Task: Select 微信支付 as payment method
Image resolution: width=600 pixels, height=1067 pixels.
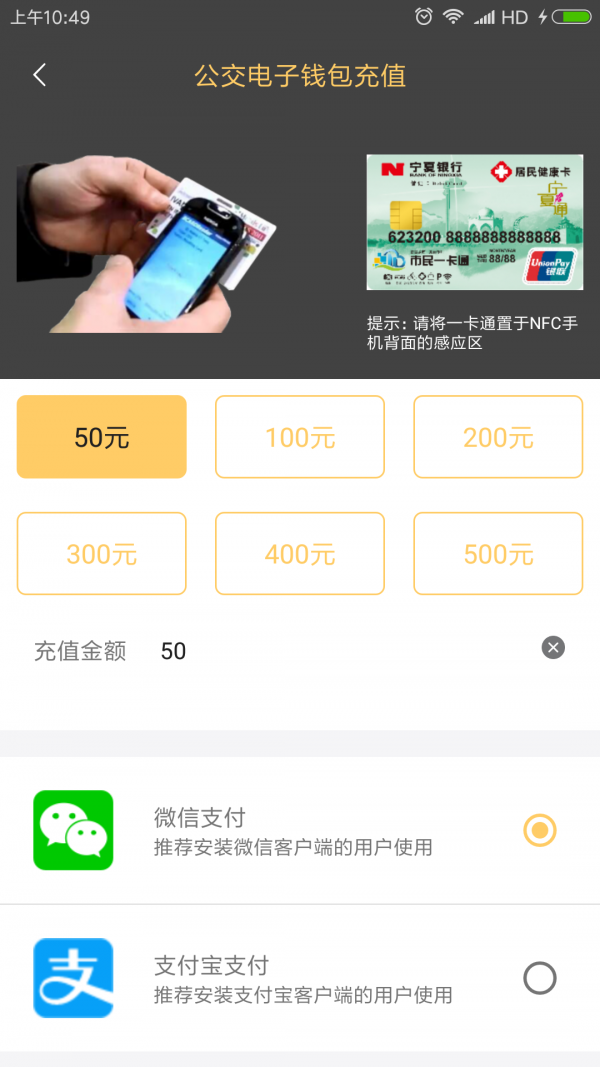Action: click(x=540, y=830)
